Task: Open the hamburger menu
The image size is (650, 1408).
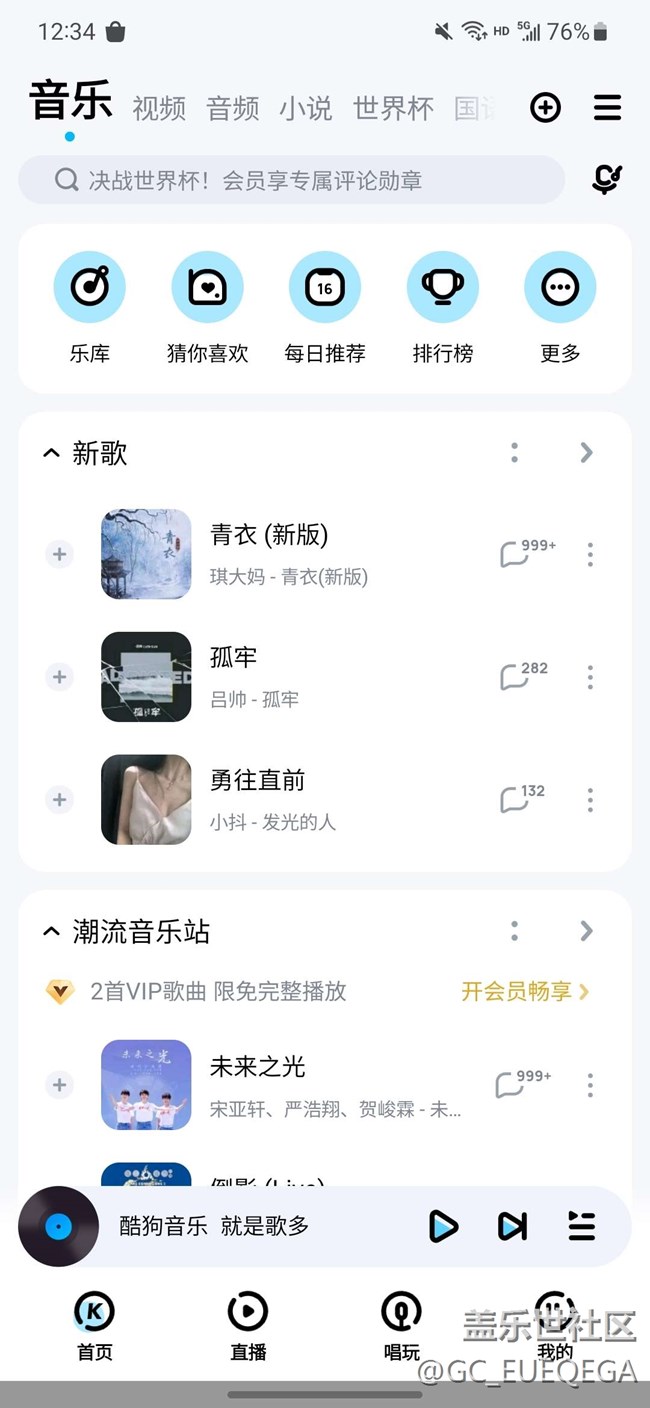Action: click(607, 108)
